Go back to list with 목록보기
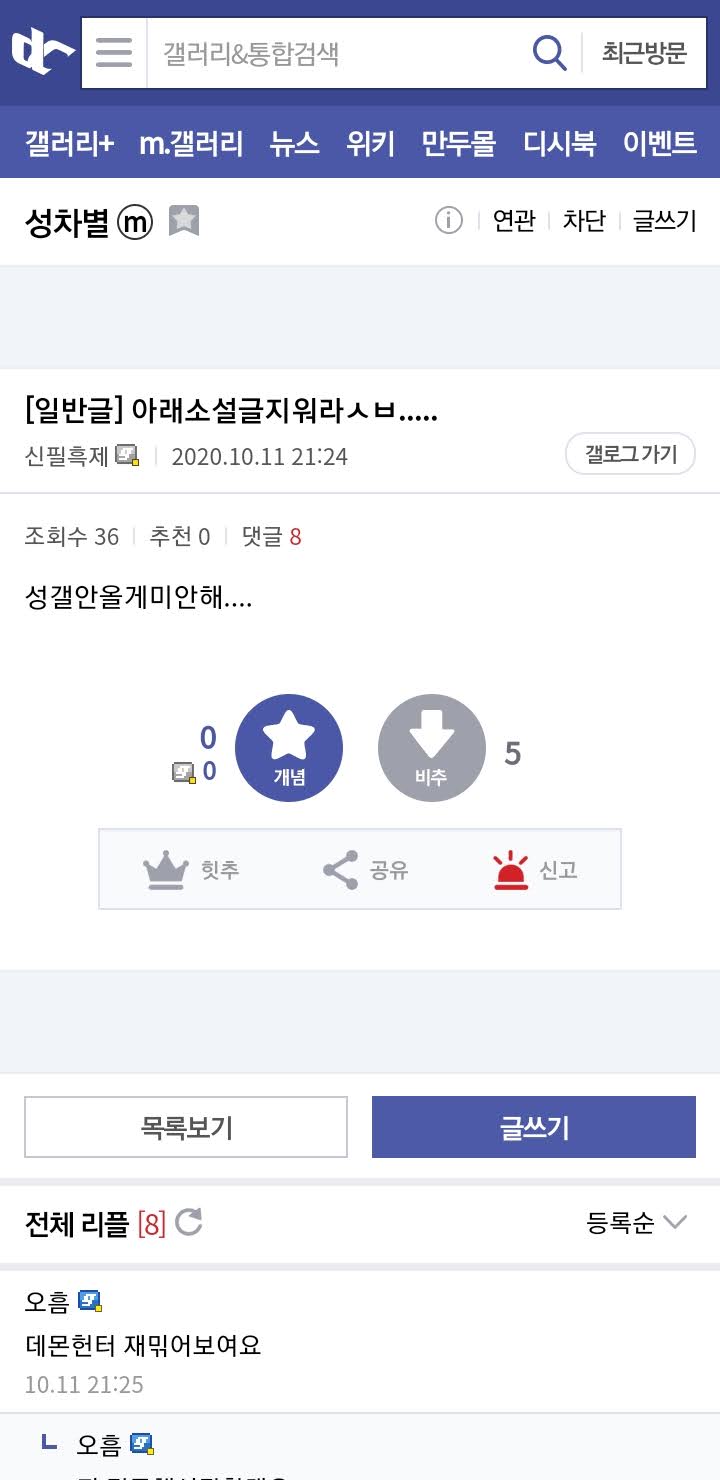720x1480 pixels. point(186,1127)
